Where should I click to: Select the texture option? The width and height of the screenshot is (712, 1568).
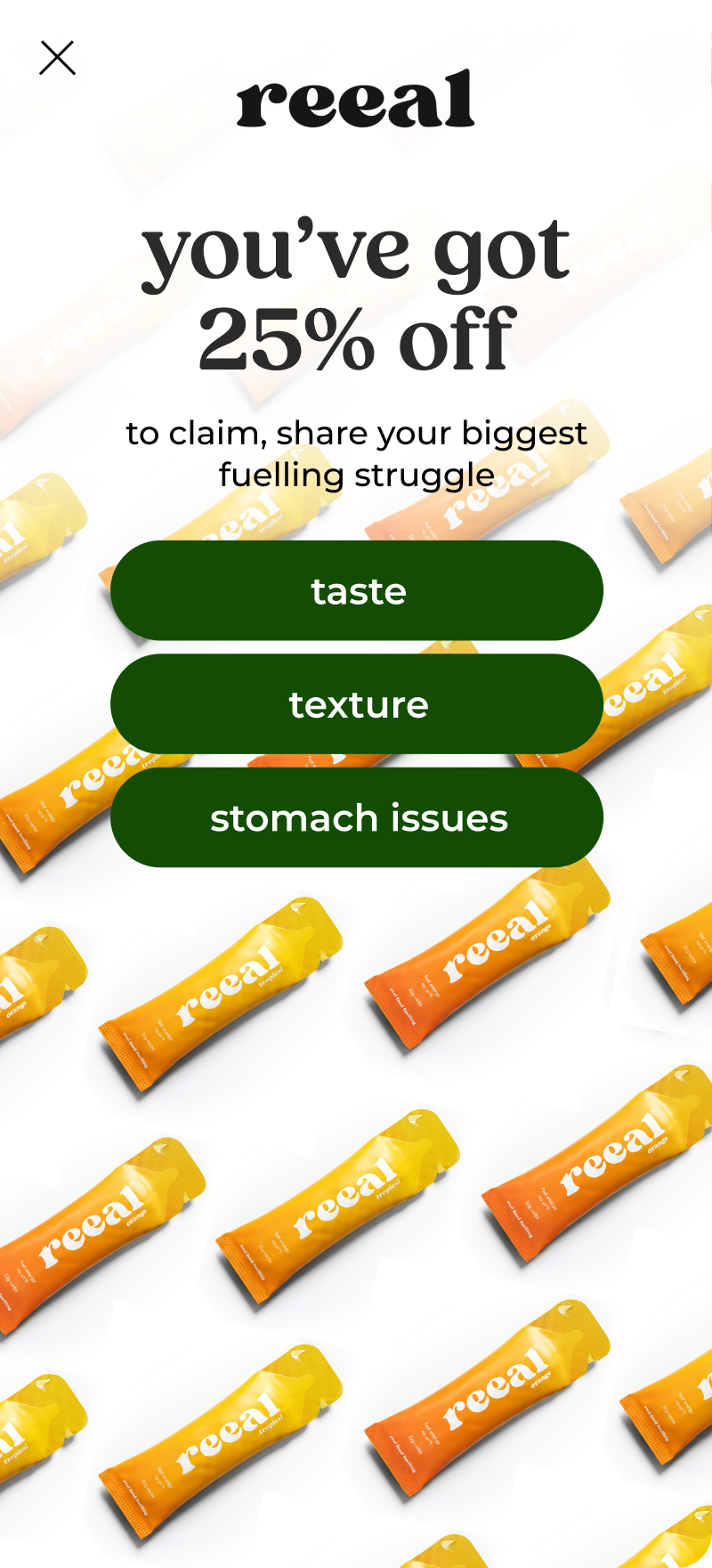pos(357,704)
